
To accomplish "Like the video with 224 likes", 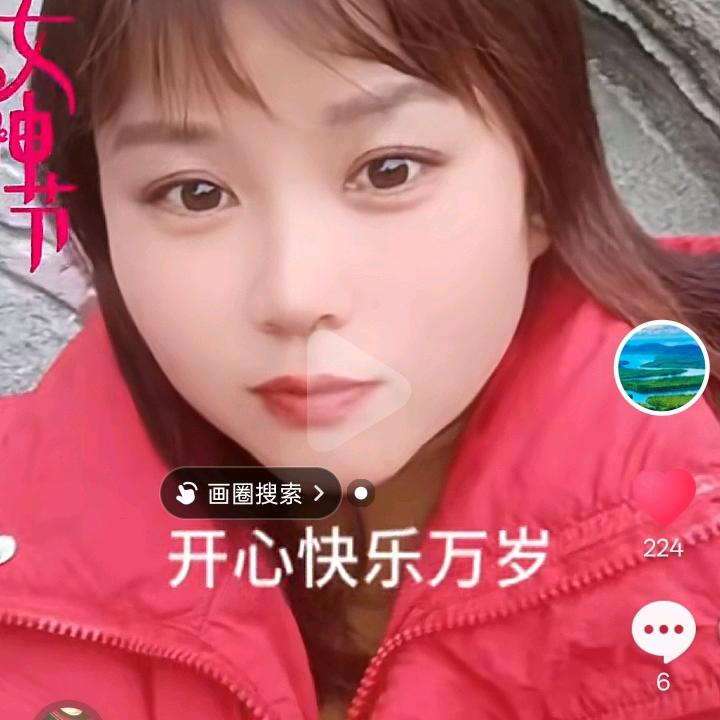I will pos(664,497).
